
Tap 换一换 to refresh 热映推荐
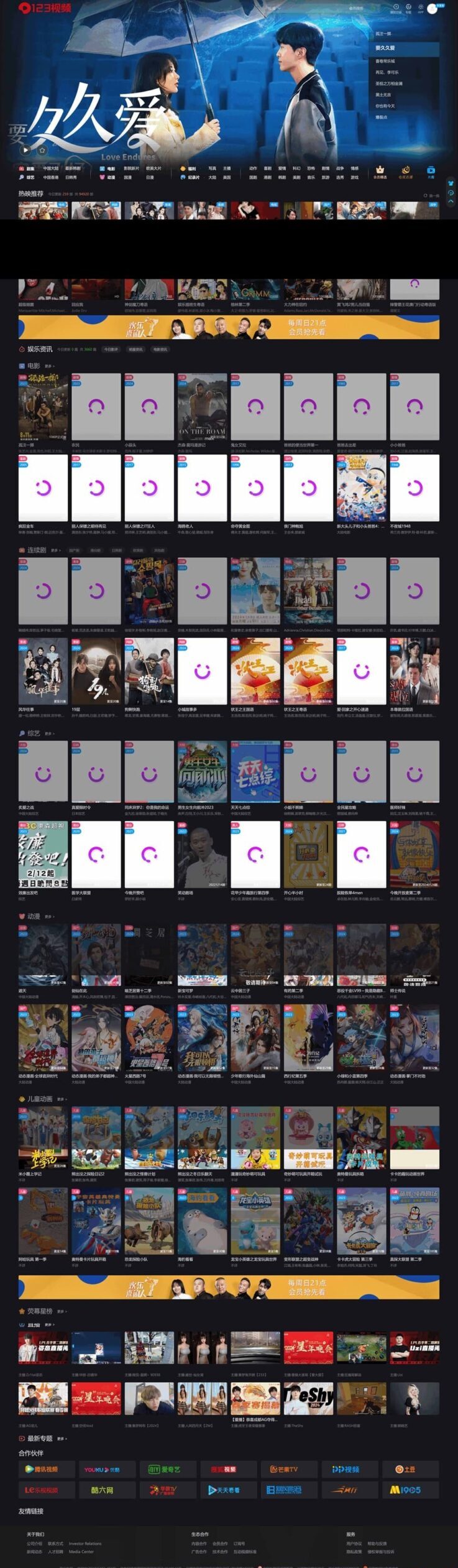(x=432, y=195)
